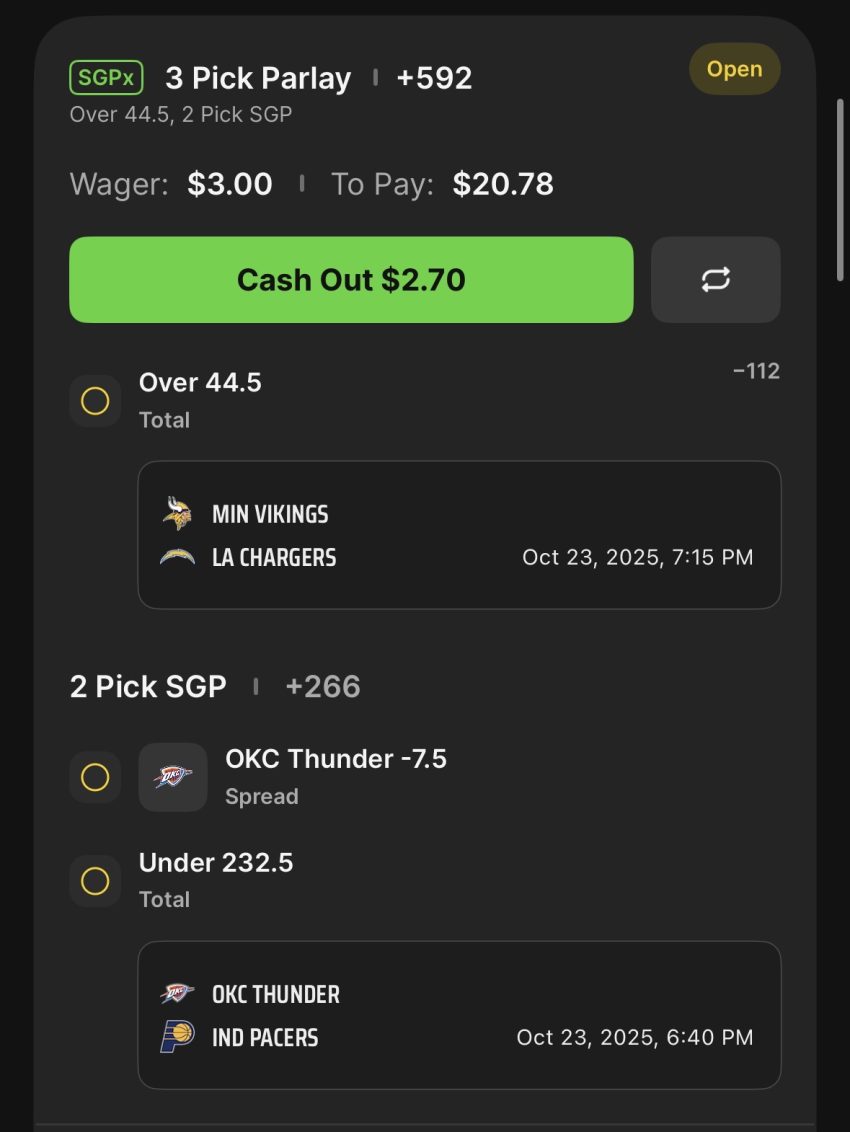The image size is (850, 1132).
Task: Open the Vikings vs Chargers game card
Action: tap(459, 535)
